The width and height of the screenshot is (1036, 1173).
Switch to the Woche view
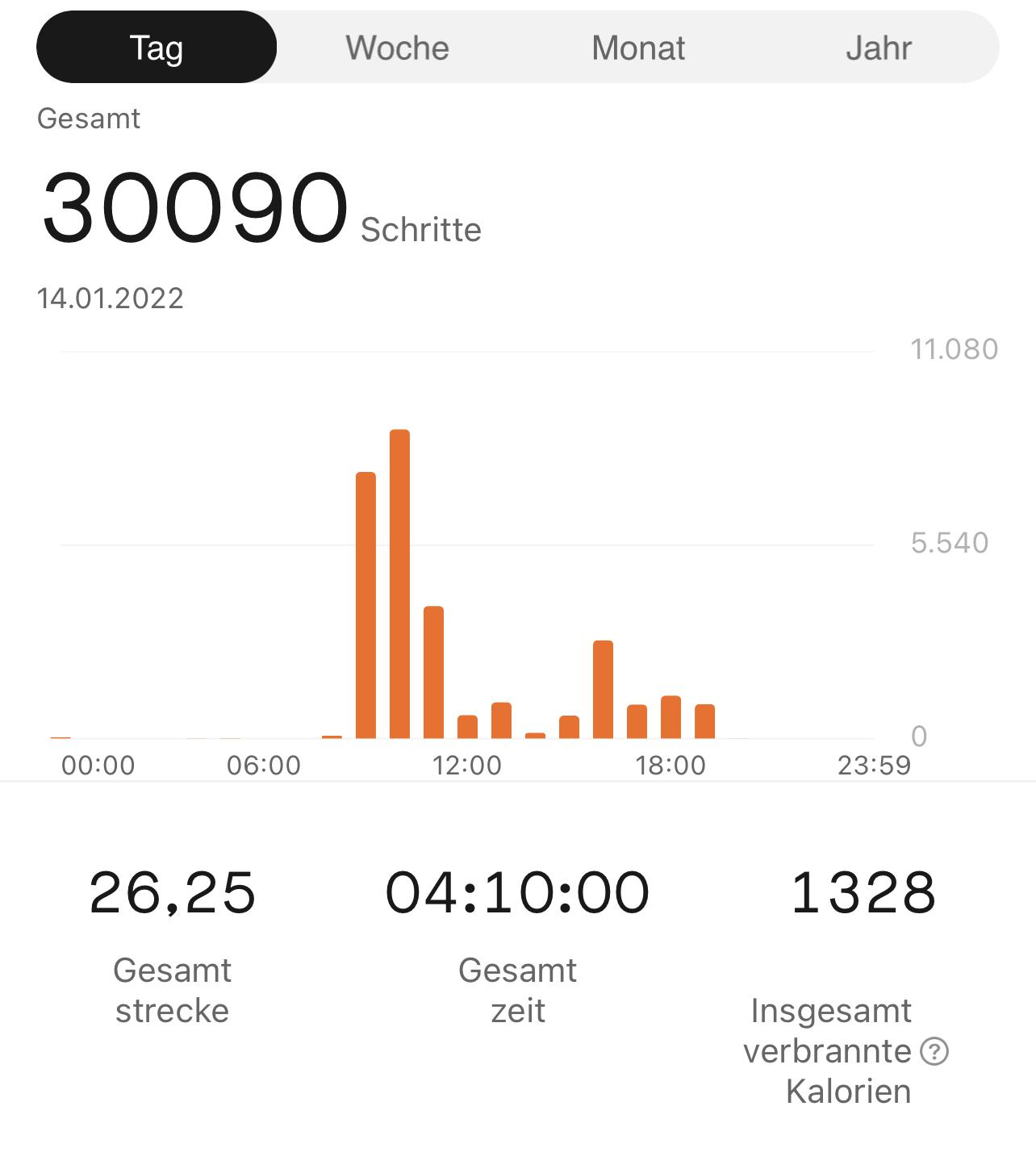click(397, 48)
